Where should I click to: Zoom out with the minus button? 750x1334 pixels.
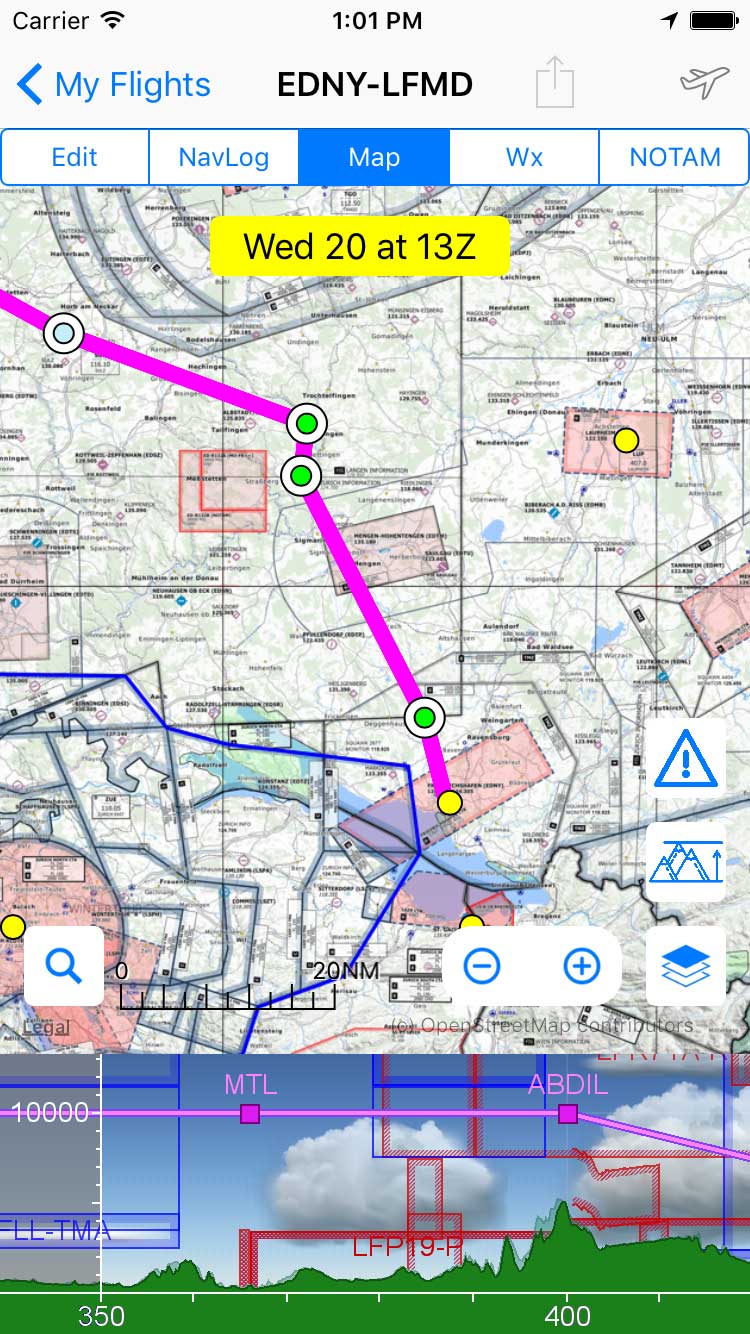point(482,966)
